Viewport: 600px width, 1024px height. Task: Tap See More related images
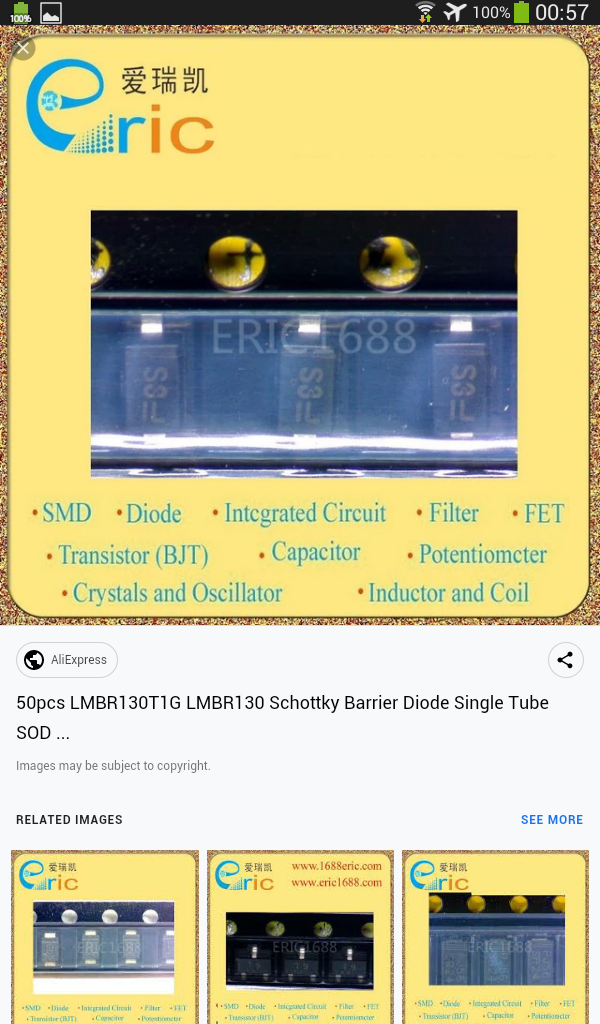(x=551, y=819)
